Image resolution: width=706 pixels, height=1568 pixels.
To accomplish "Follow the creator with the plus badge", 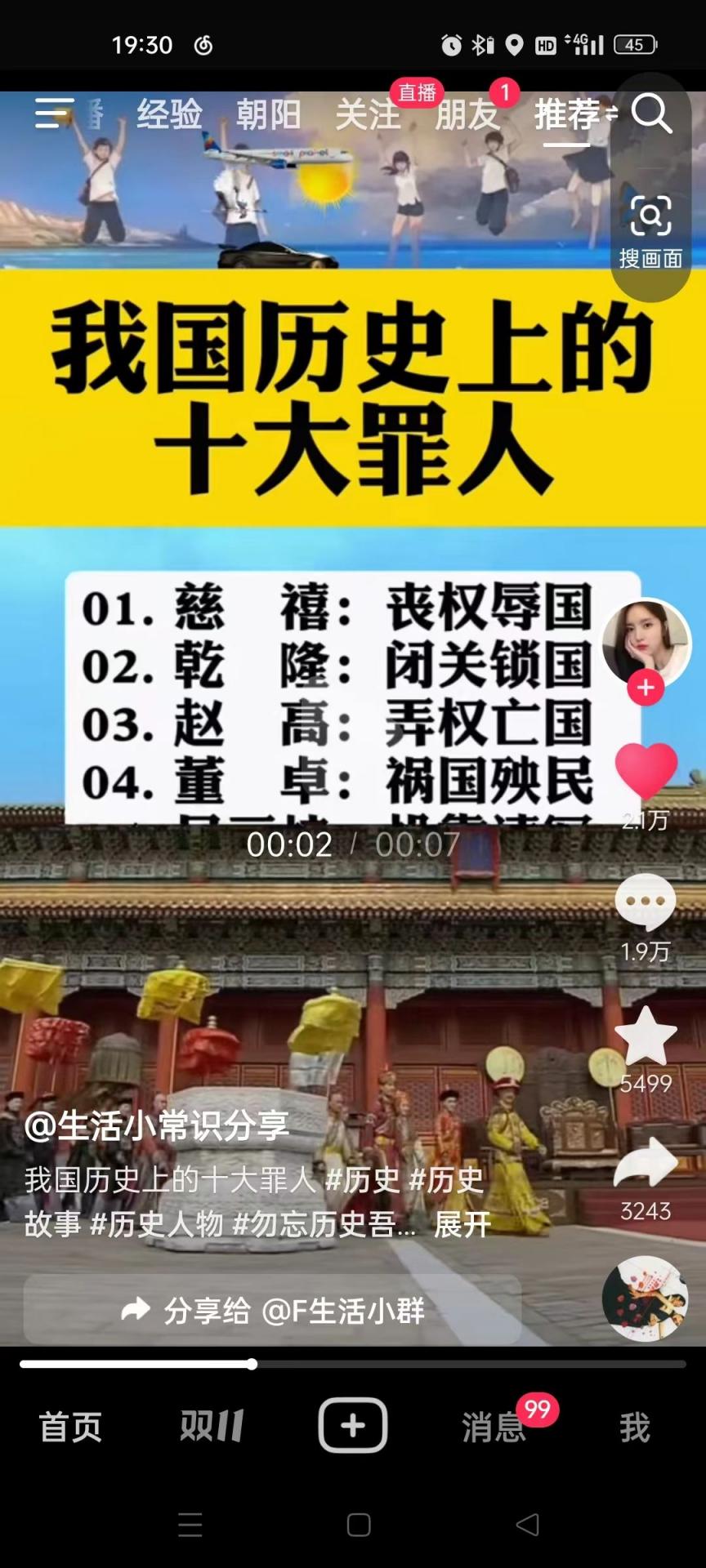I will pyautogui.click(x=646, y=688).
